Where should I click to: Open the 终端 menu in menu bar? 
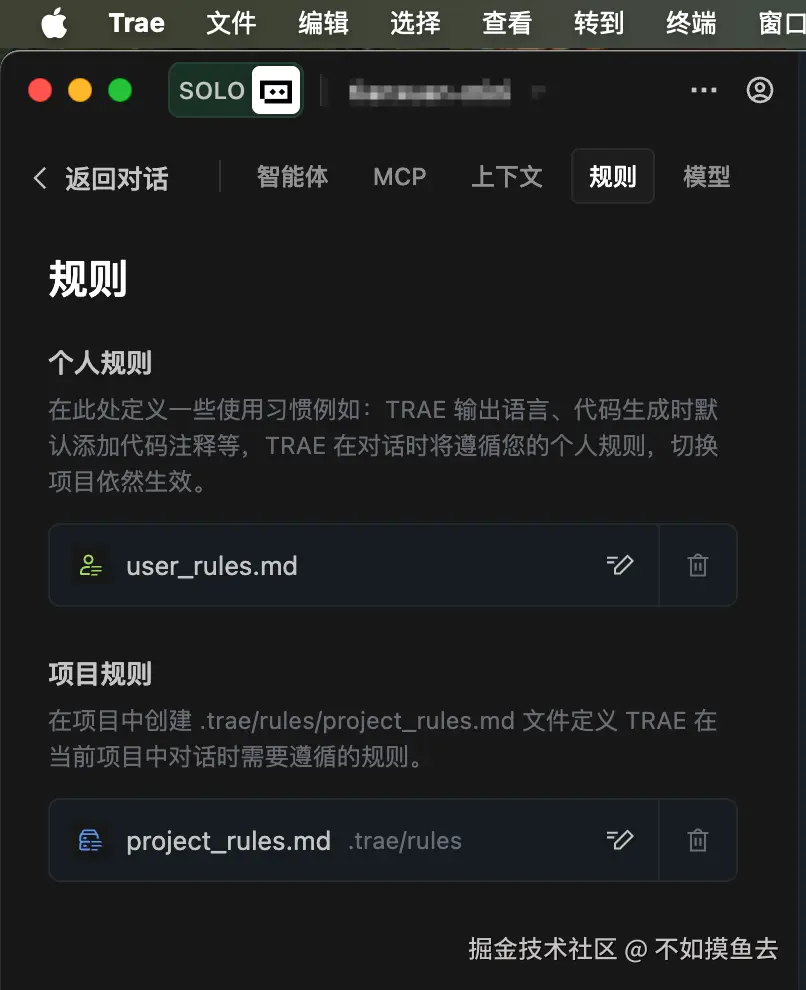691,23
